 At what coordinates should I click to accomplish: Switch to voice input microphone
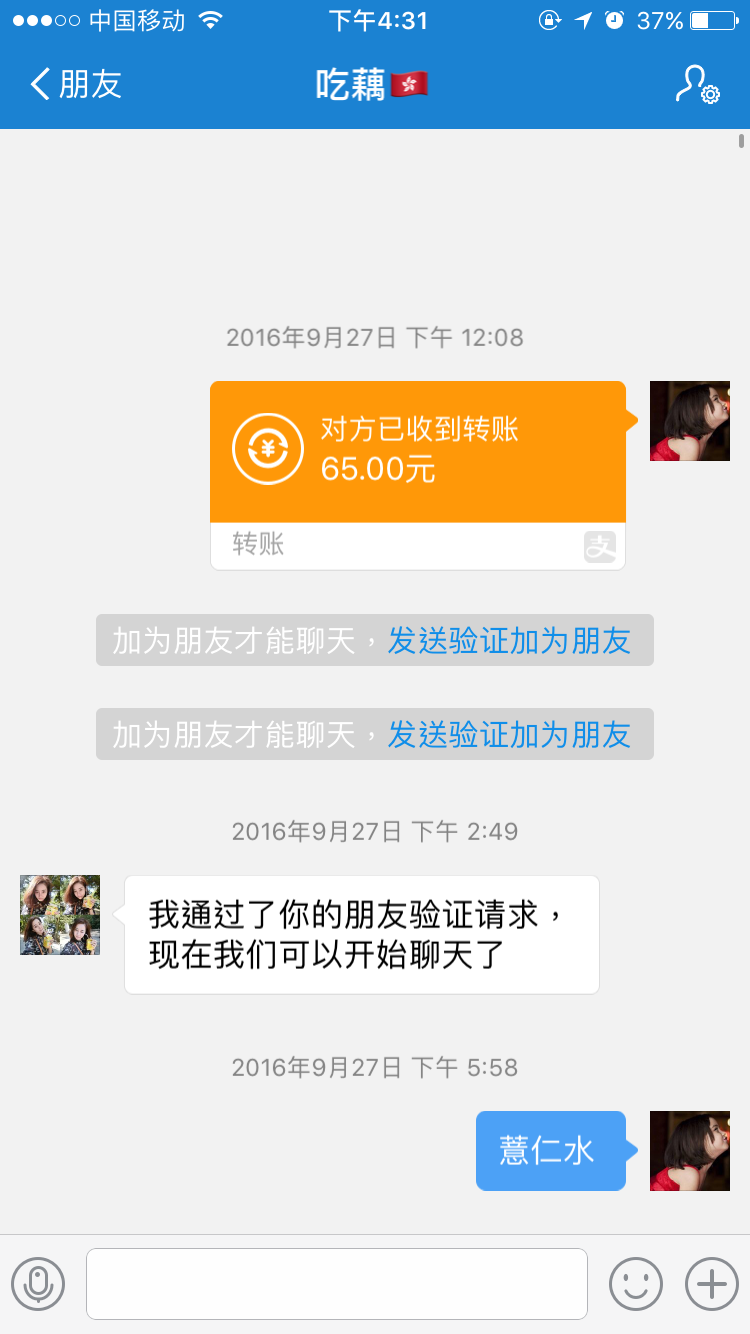pos(38,1284)
